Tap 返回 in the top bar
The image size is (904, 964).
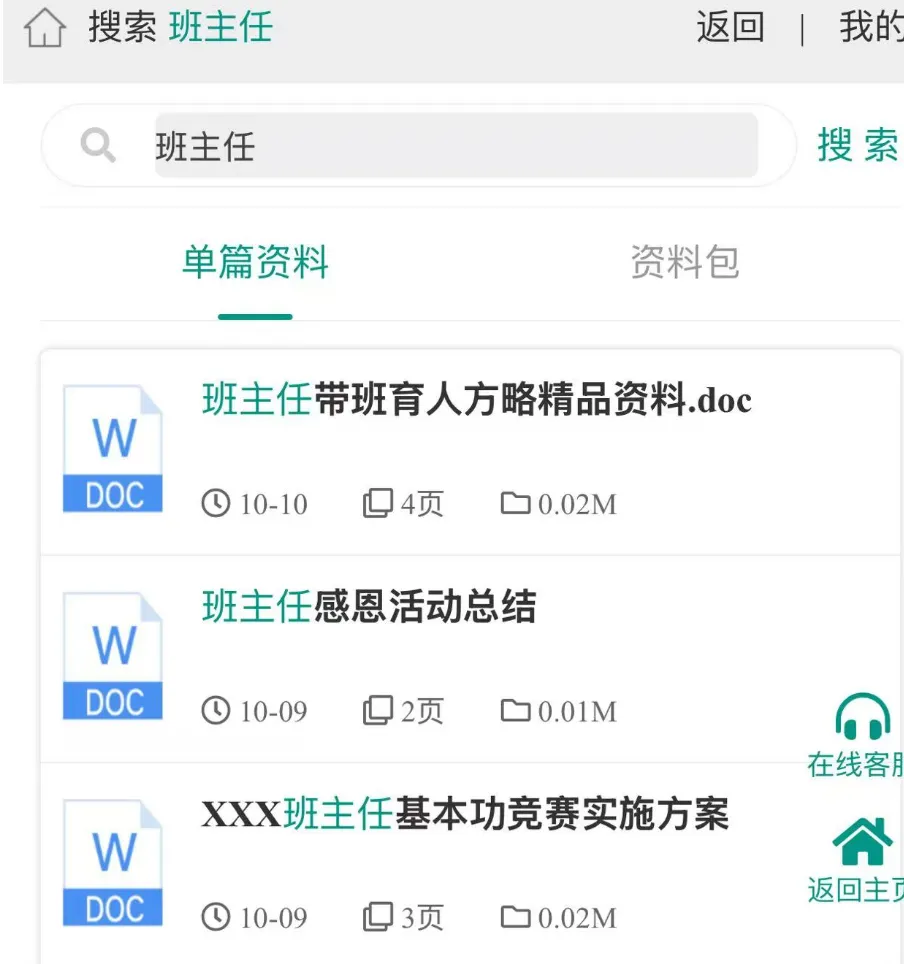point(730,28)
